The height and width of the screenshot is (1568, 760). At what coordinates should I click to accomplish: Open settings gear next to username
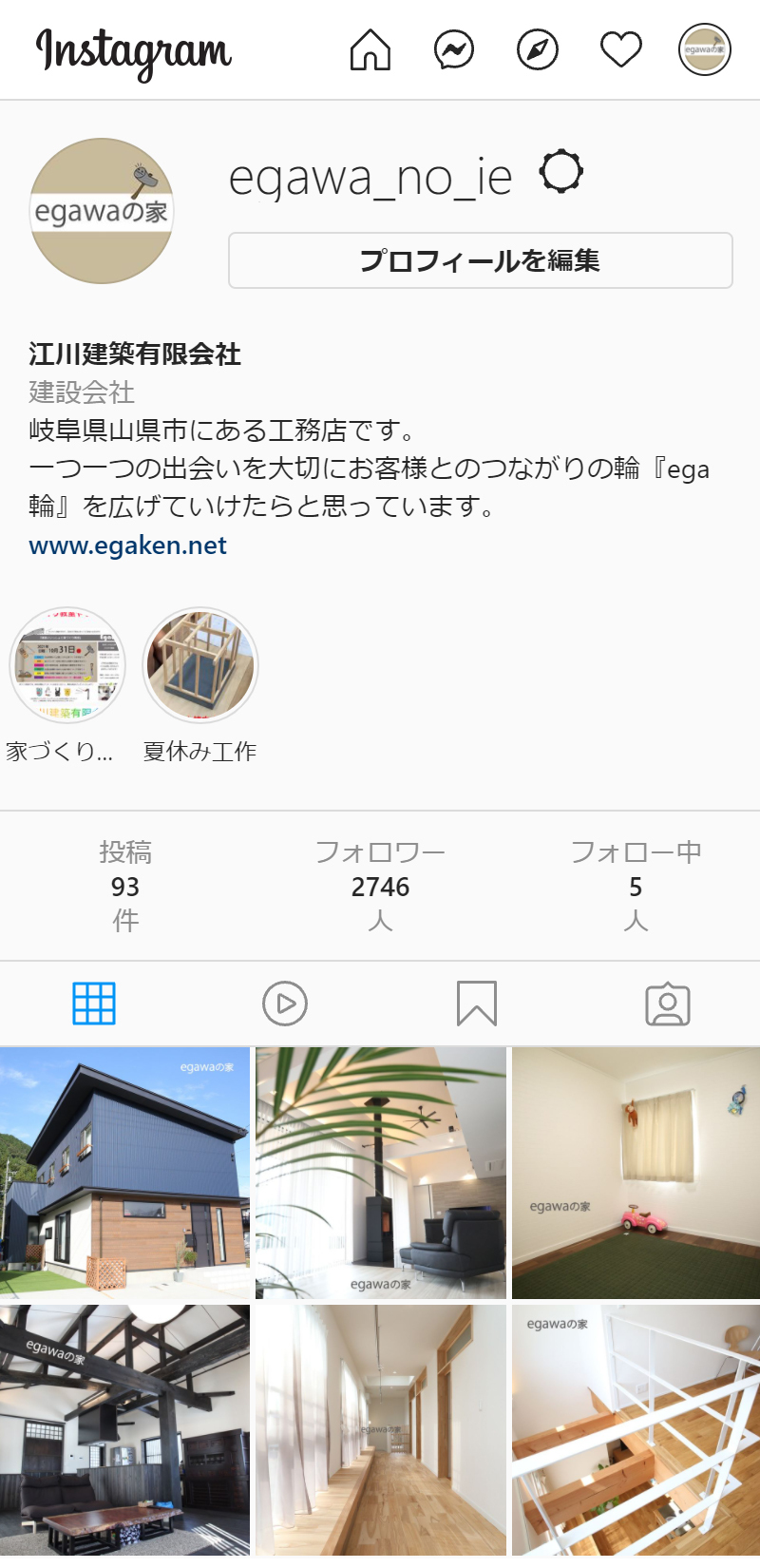click(x=561, y=172)
